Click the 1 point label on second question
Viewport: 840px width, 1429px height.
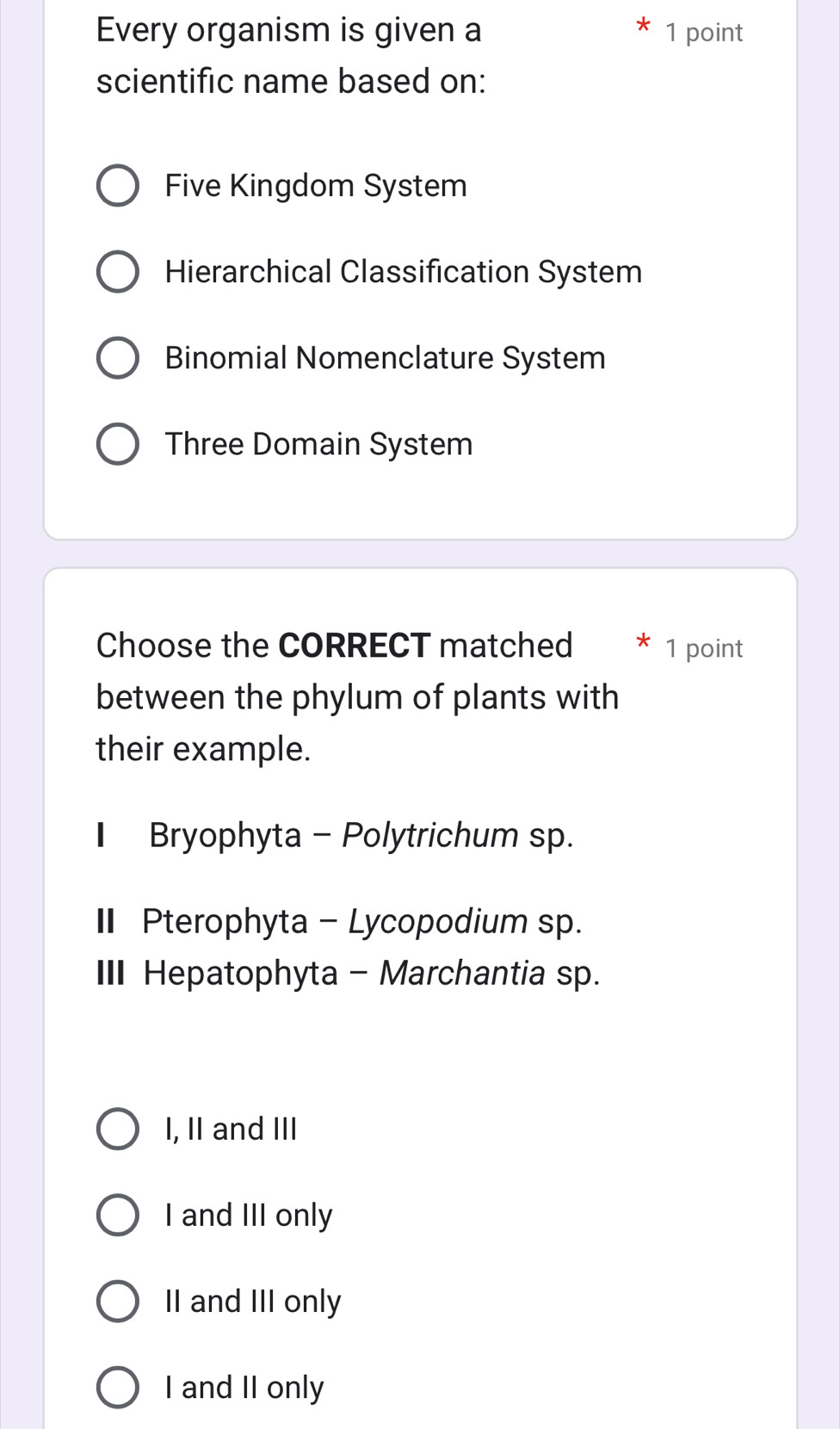pos(703,647)
